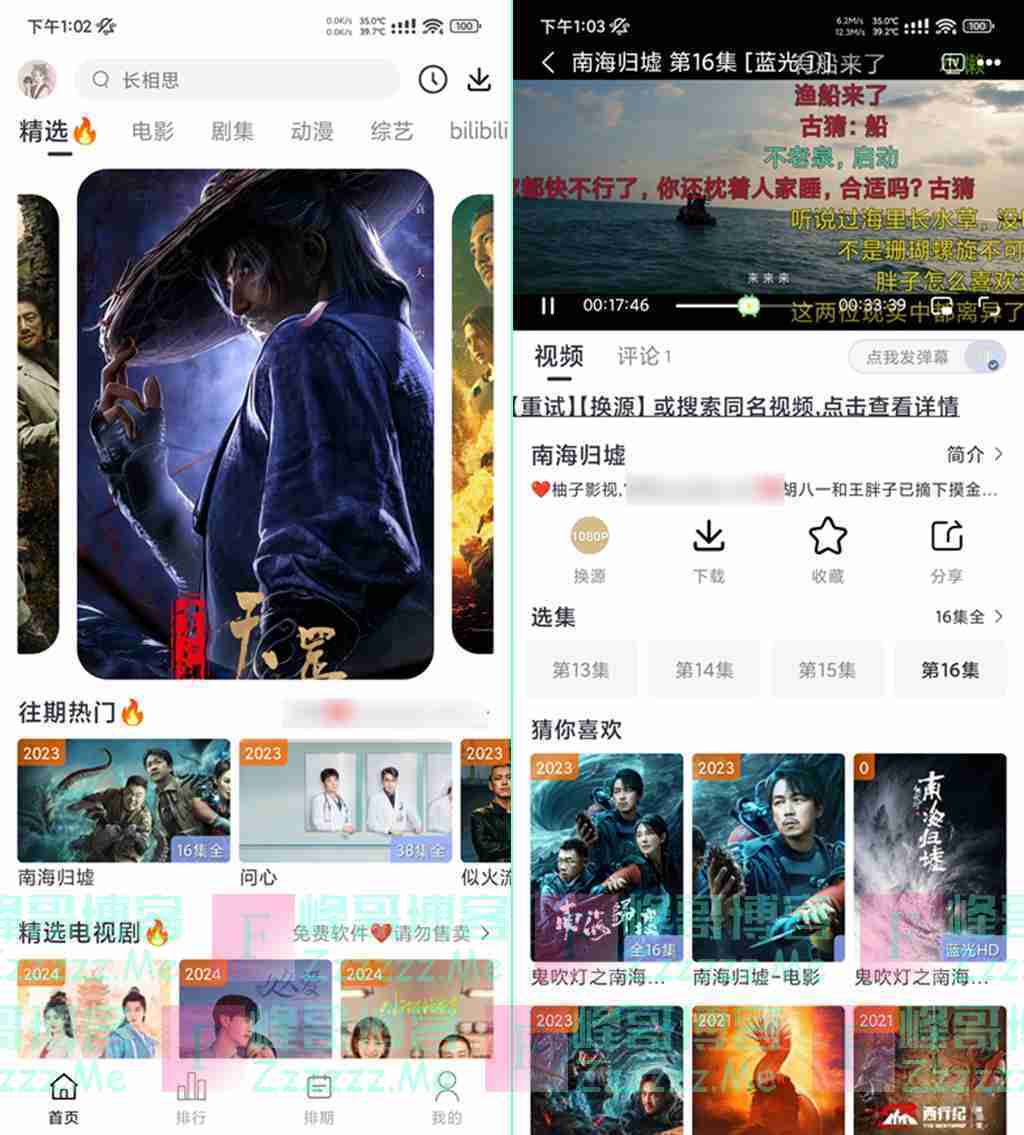Share the video via 分享

[x=946, y=550]
